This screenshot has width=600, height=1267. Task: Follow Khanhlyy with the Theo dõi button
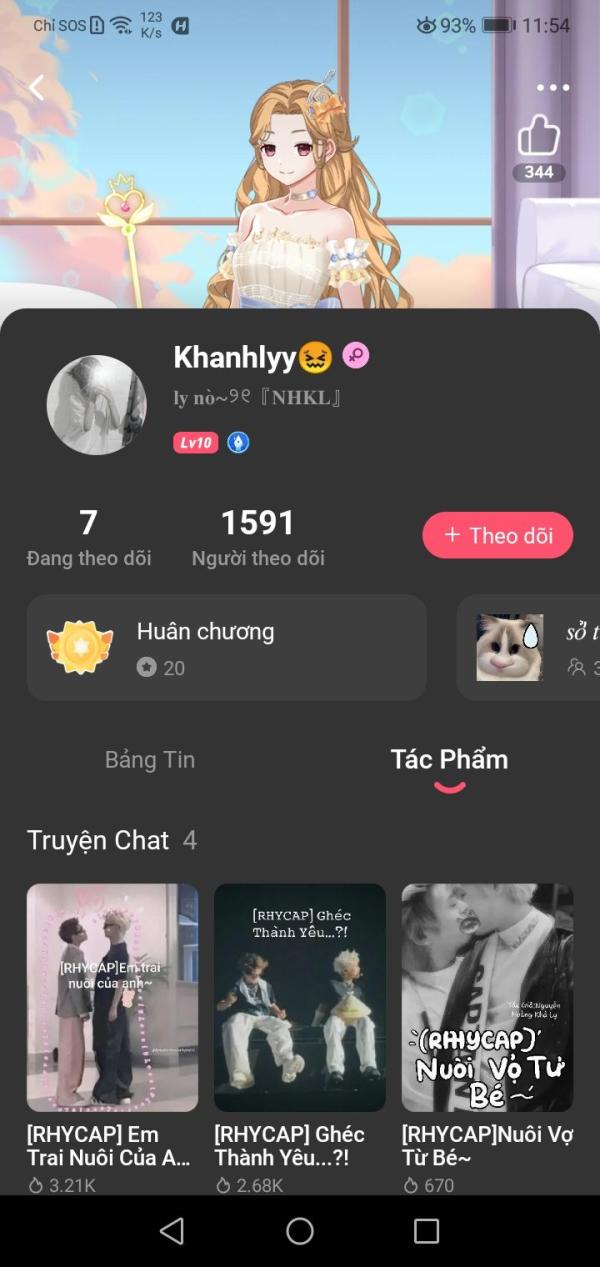click(x=497, y=535)
